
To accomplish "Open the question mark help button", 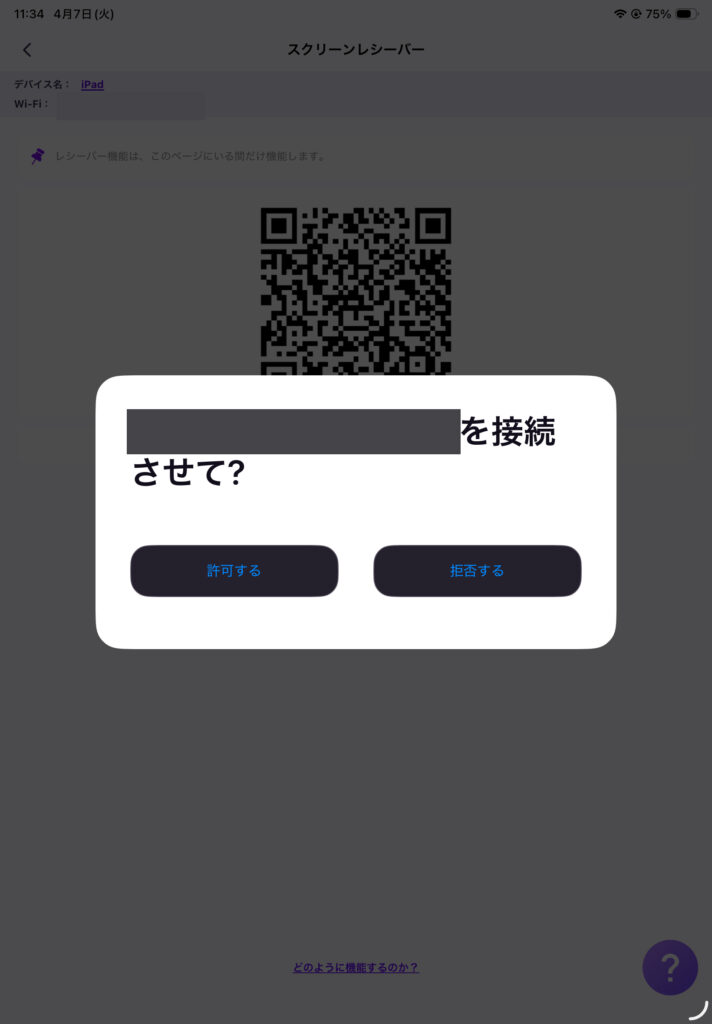I will (x=670, y=967).
